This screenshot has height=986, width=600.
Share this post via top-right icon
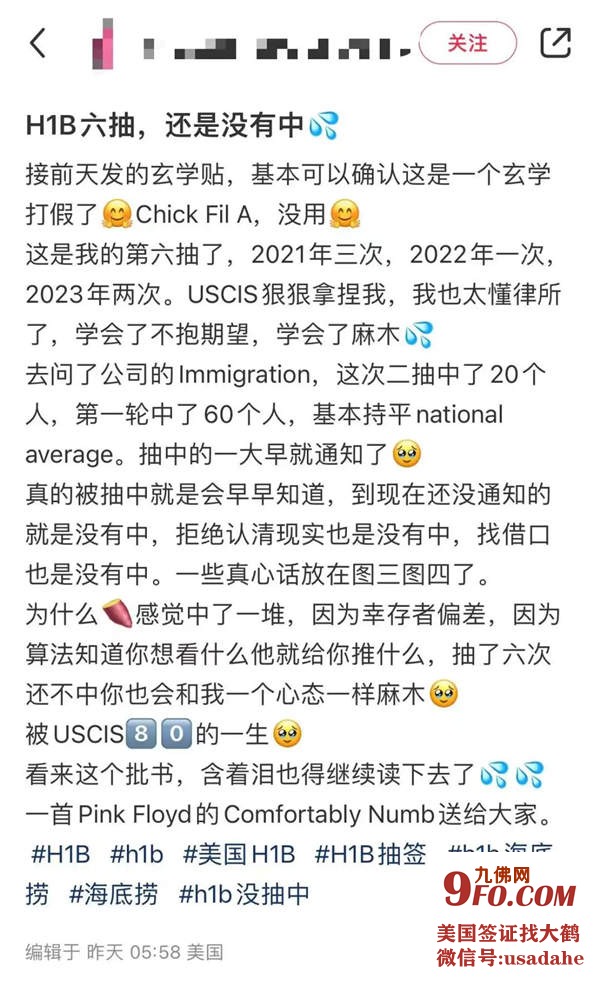point(555,43)
